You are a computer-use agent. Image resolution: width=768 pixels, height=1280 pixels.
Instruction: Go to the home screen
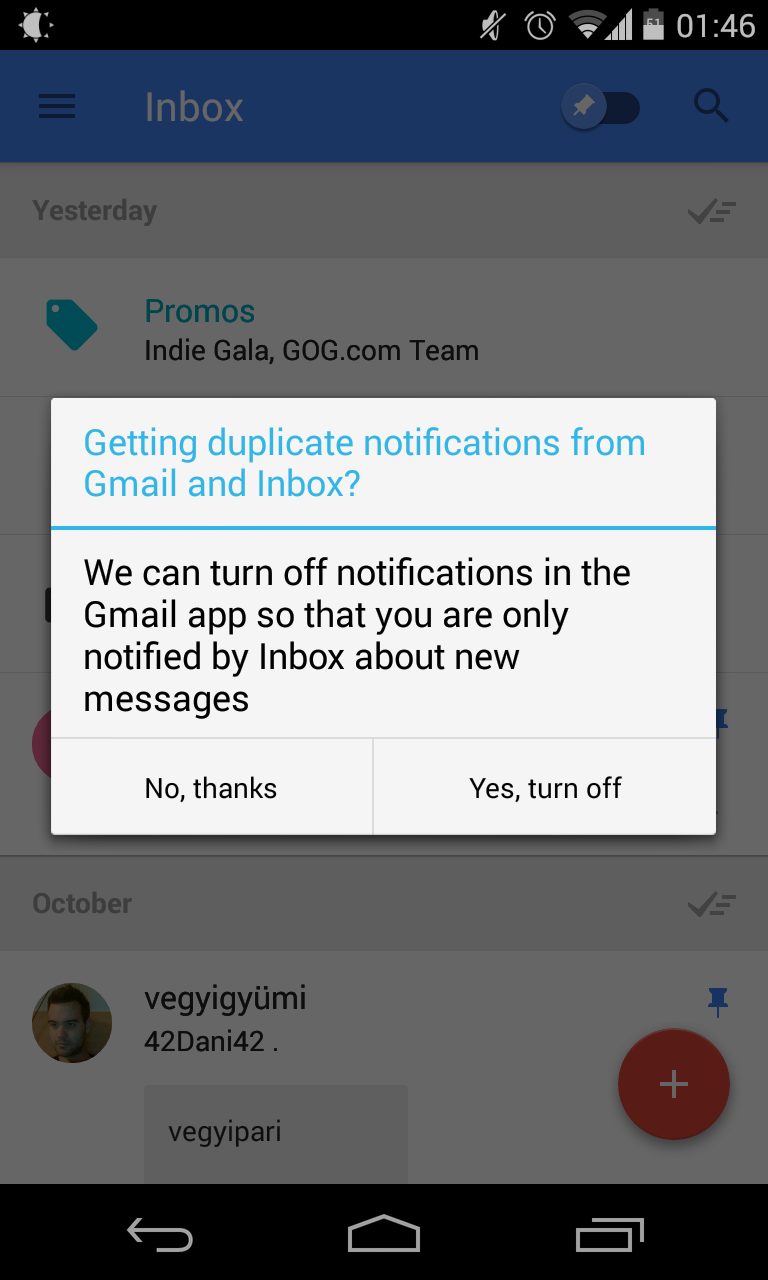(384, 1235)
